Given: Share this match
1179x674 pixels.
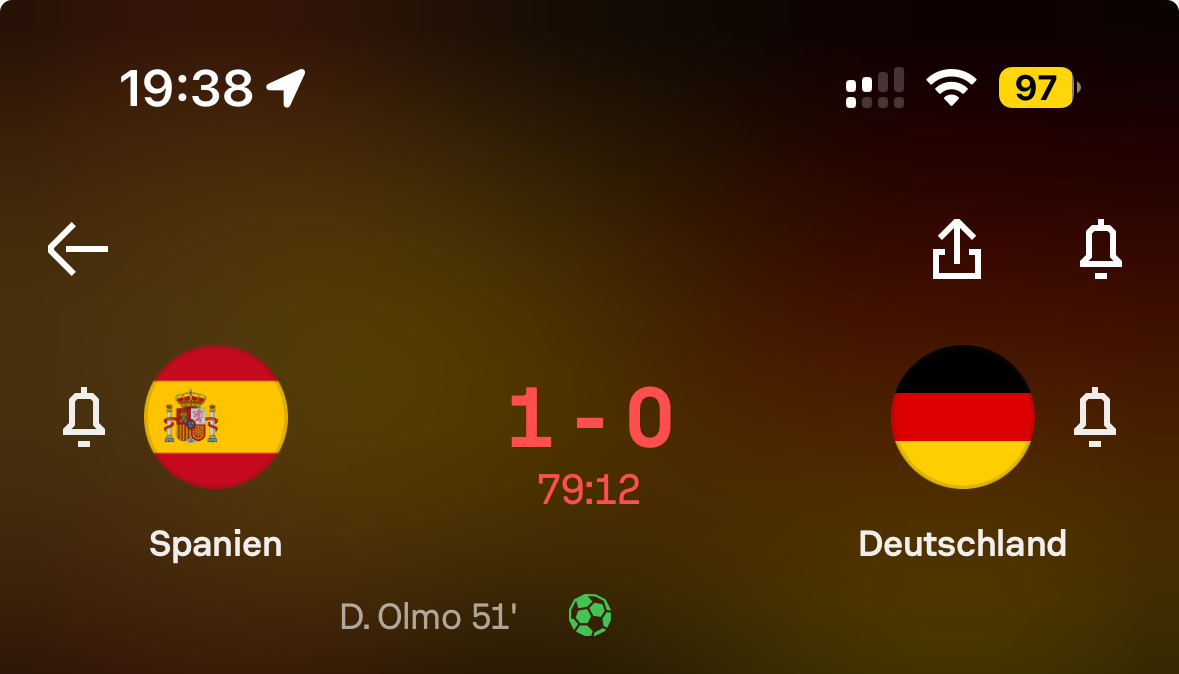Looking at the screenshot, I should pyautogui.click(x=957, y=248).
